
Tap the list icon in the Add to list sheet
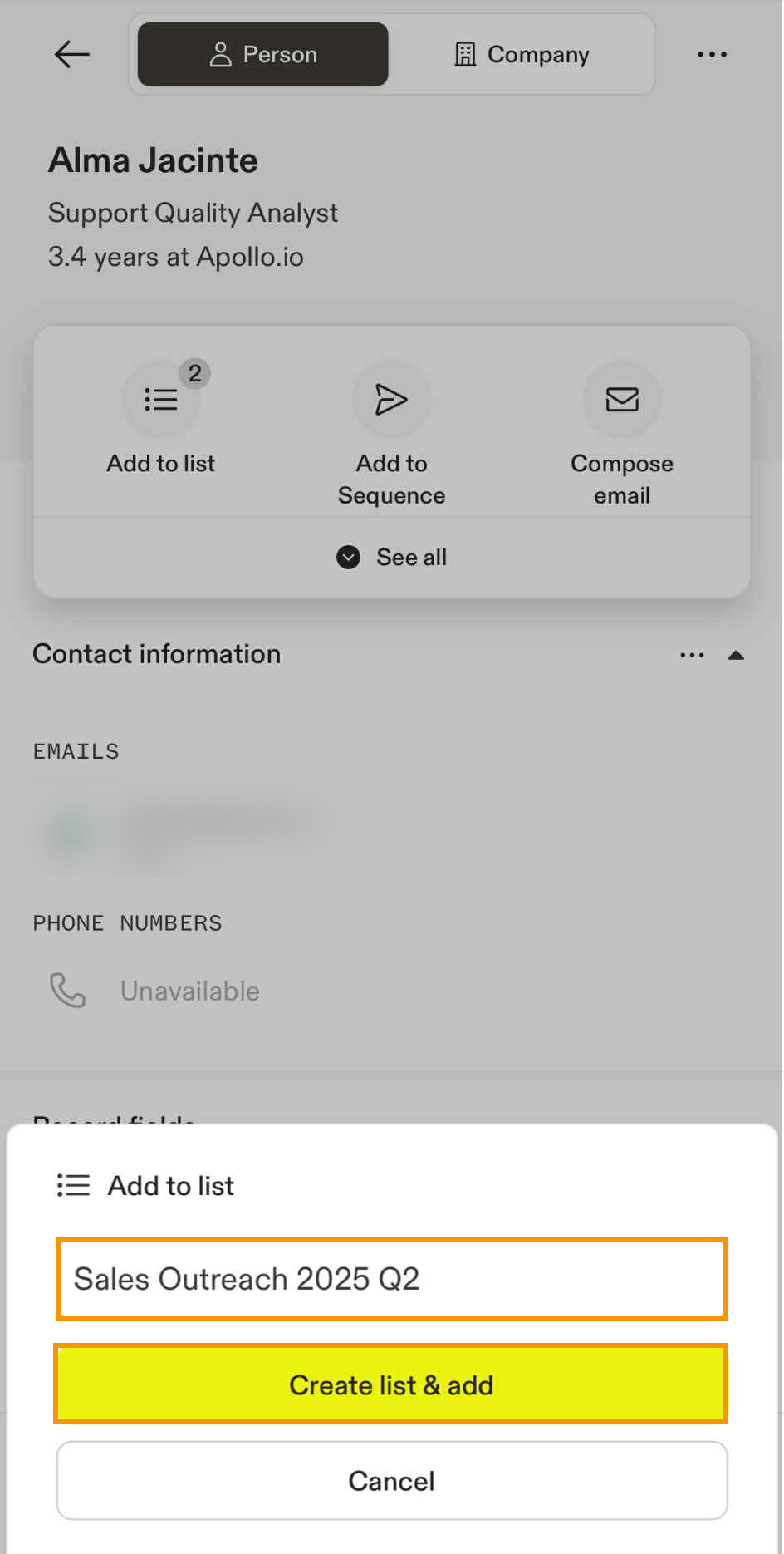(x=72, y=1185)
